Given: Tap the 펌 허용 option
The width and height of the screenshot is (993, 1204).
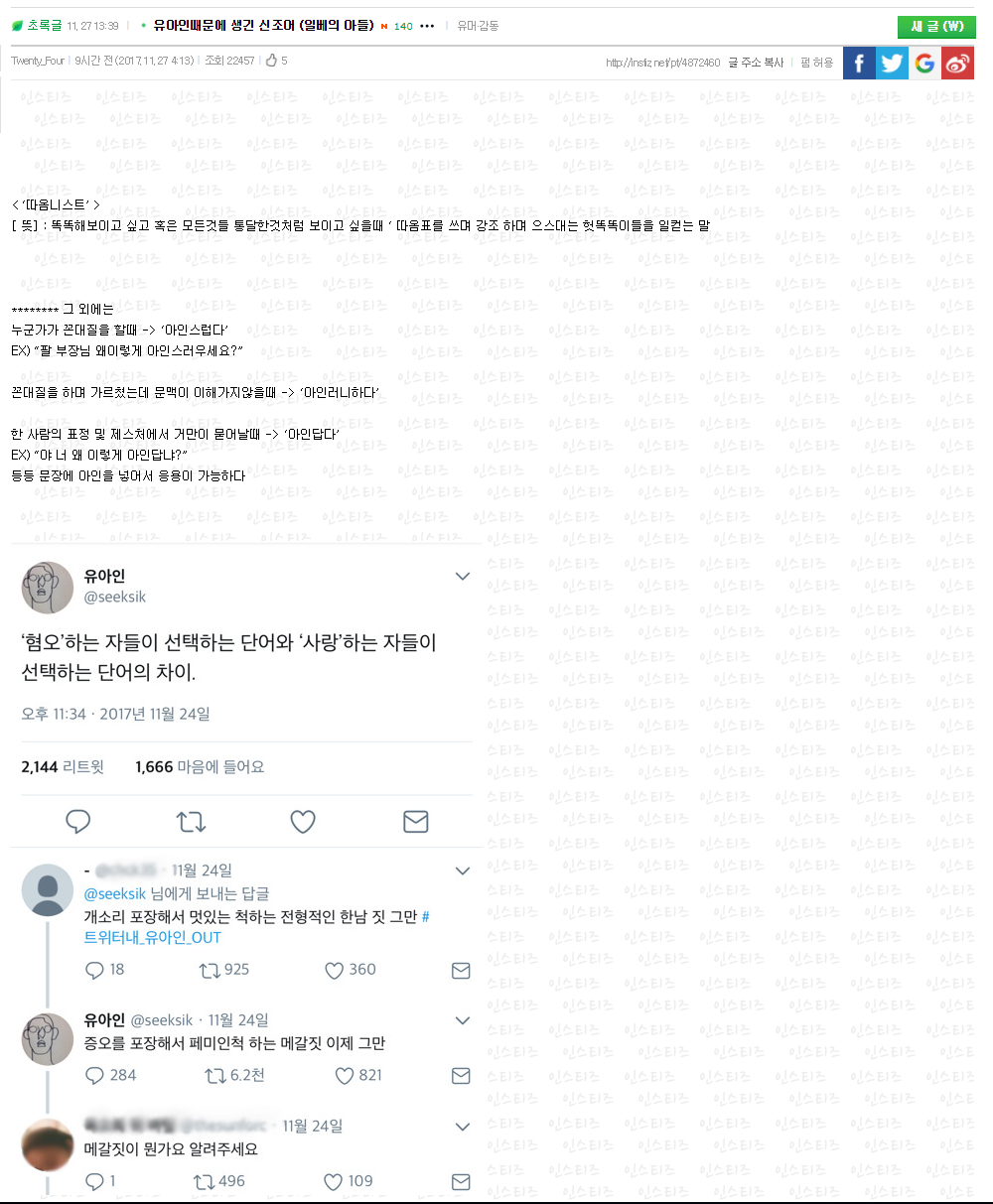Looking at the screenshot, I should (x=816, y=63).
